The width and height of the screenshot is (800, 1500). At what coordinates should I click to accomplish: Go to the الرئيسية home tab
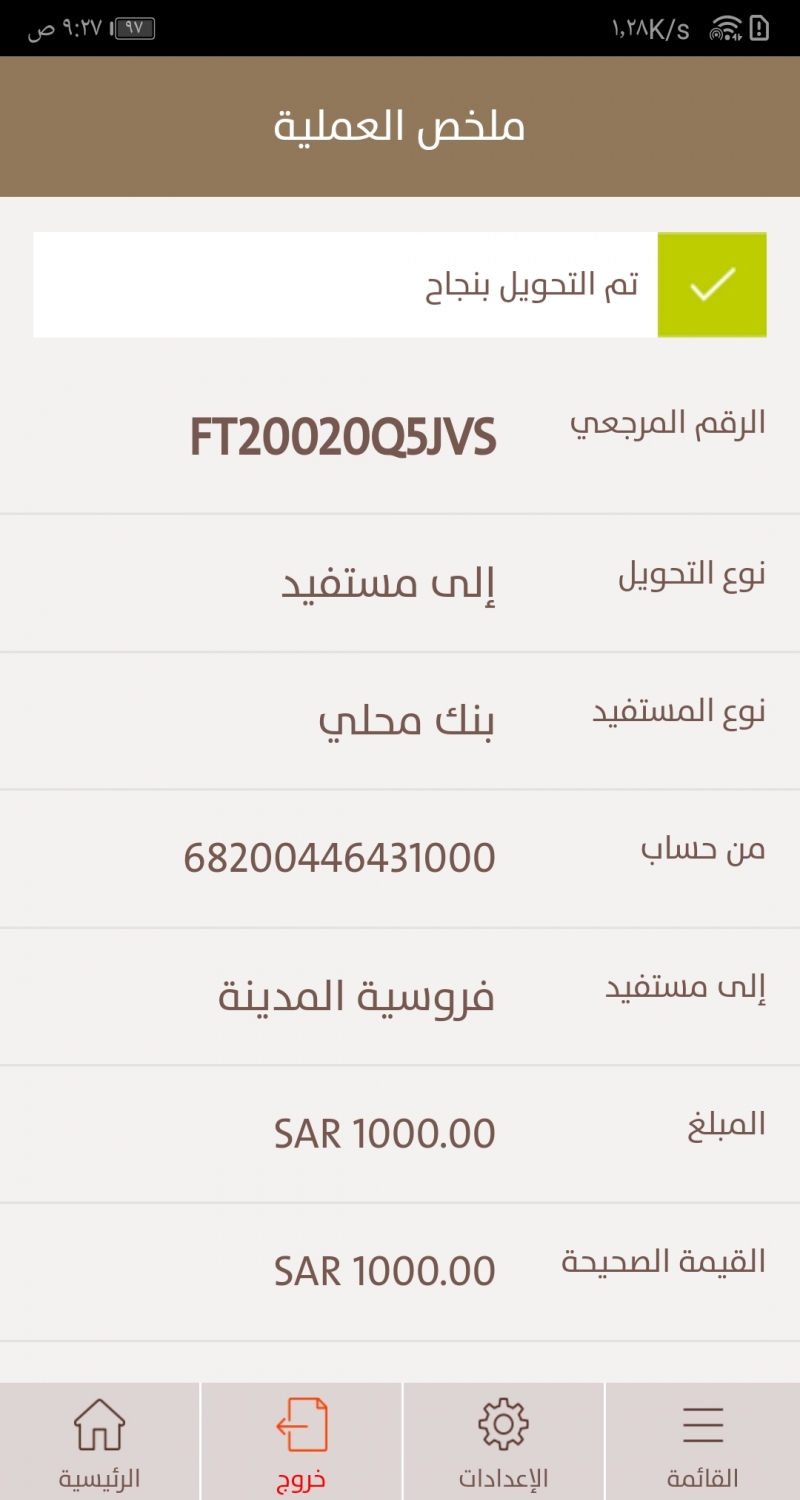[100, 1442]
